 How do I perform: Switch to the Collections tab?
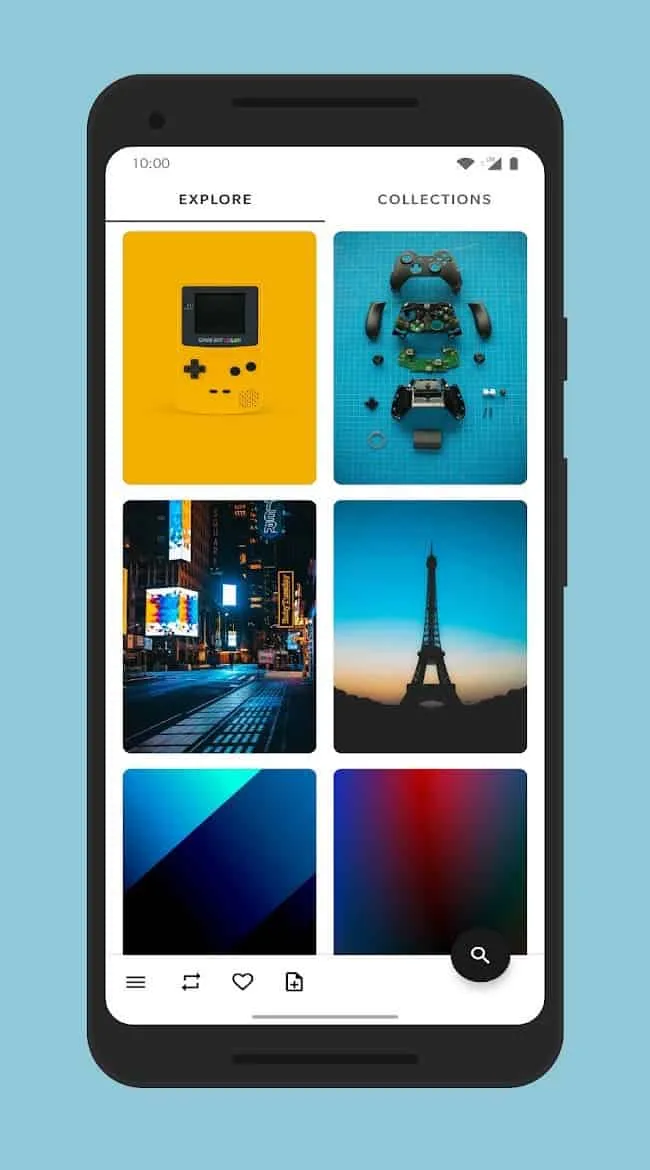click(434, 199)
